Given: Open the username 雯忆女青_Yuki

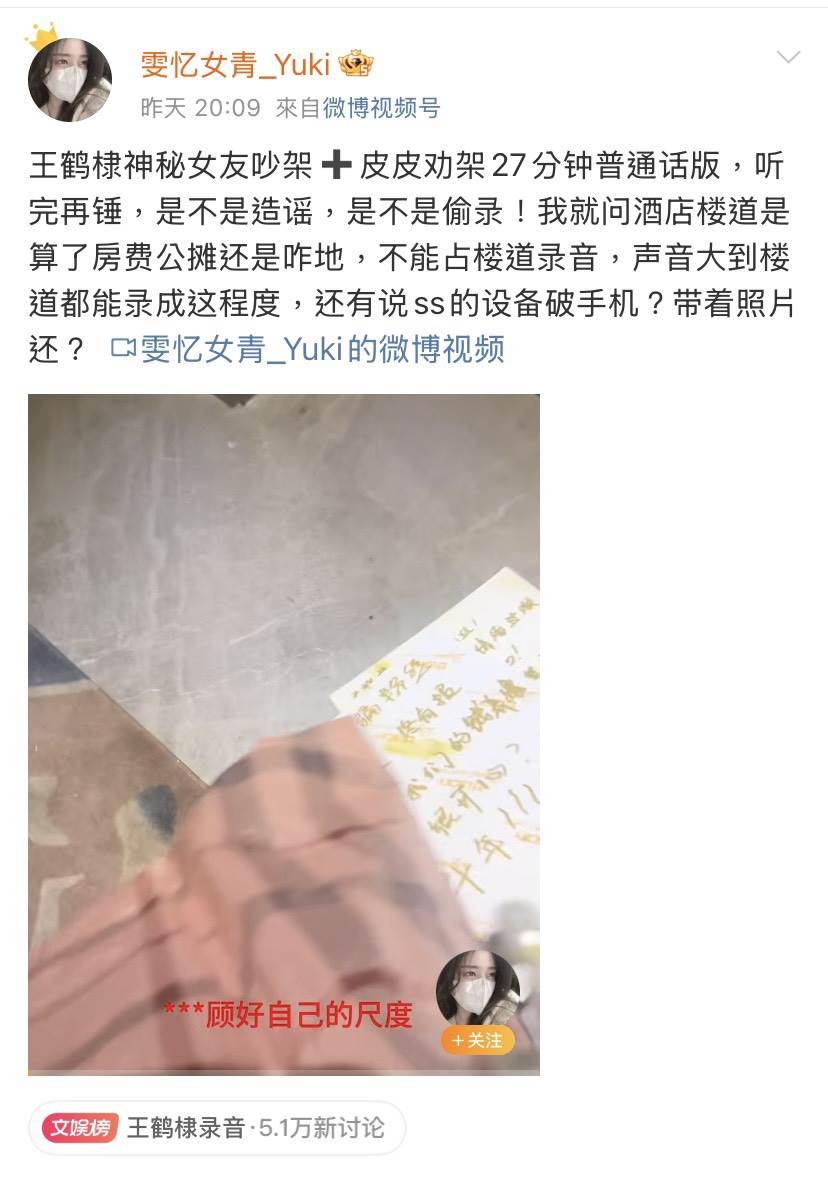Looking at the screenshot, I should [235, 65].
